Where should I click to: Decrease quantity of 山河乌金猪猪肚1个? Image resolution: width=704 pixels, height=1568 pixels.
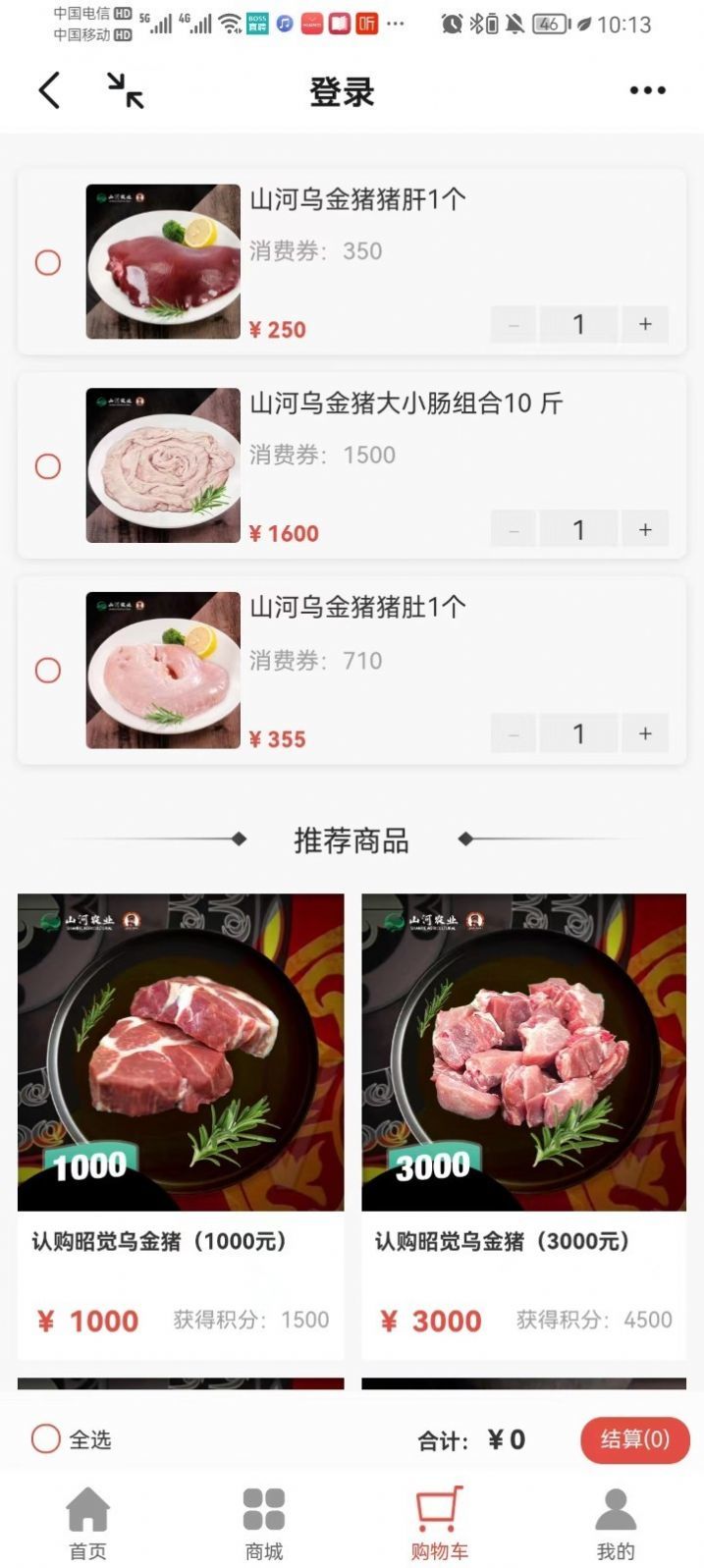click(x=514, y=733)
